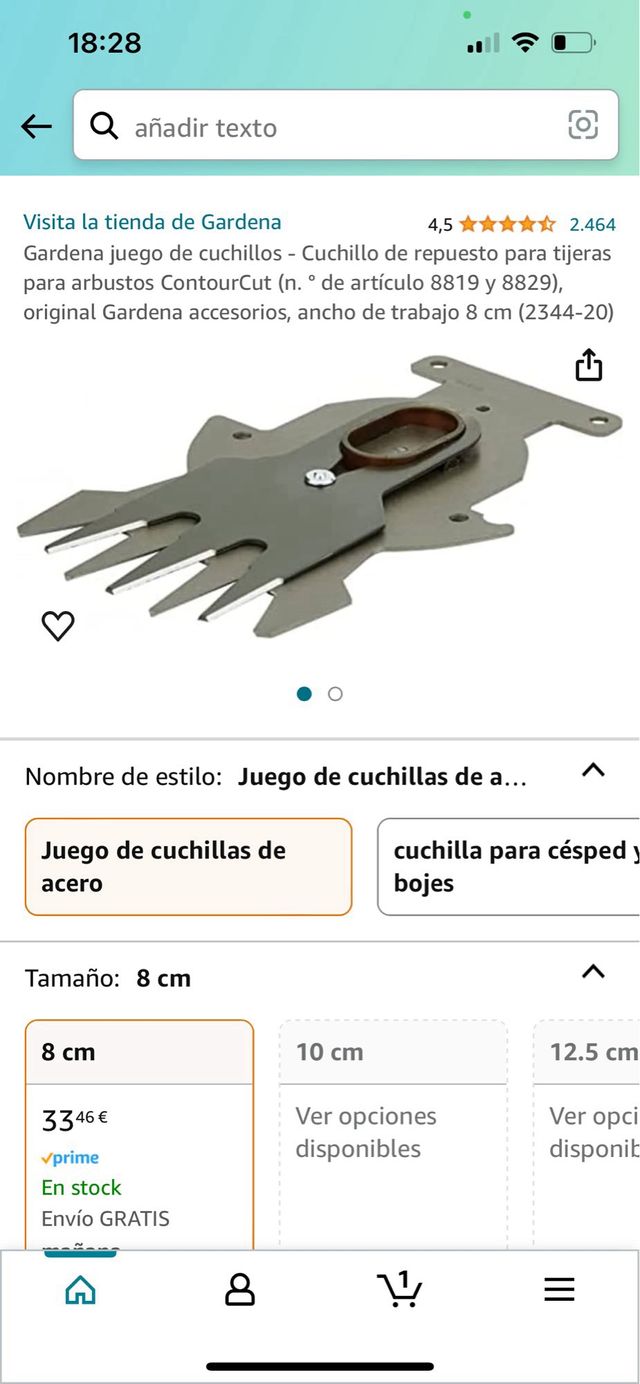
Task: Collapse the "Tamaño" section
Action: (593, 971)
